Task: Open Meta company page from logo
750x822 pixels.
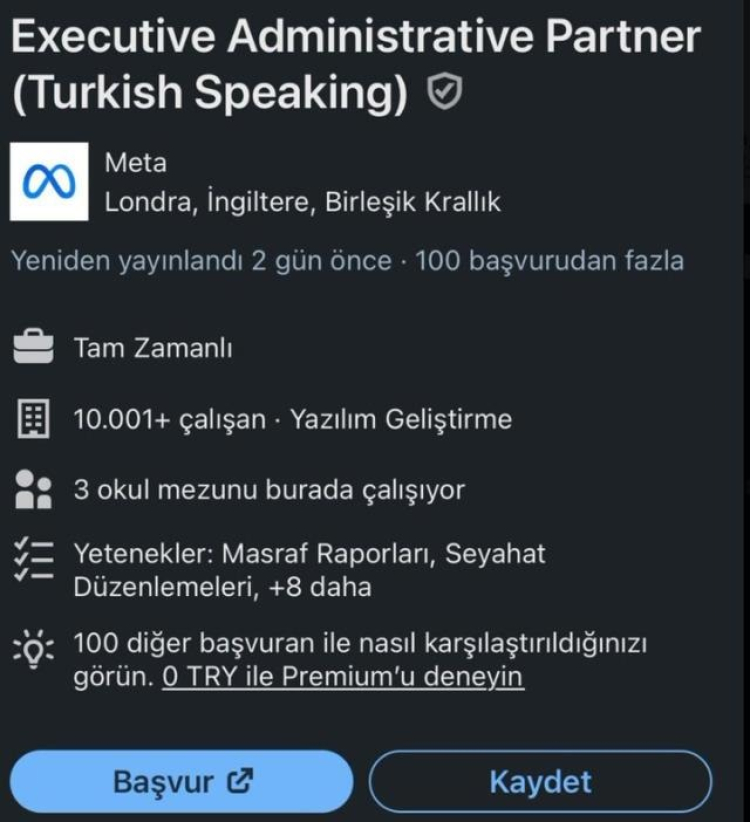Action: click(49, 183)
